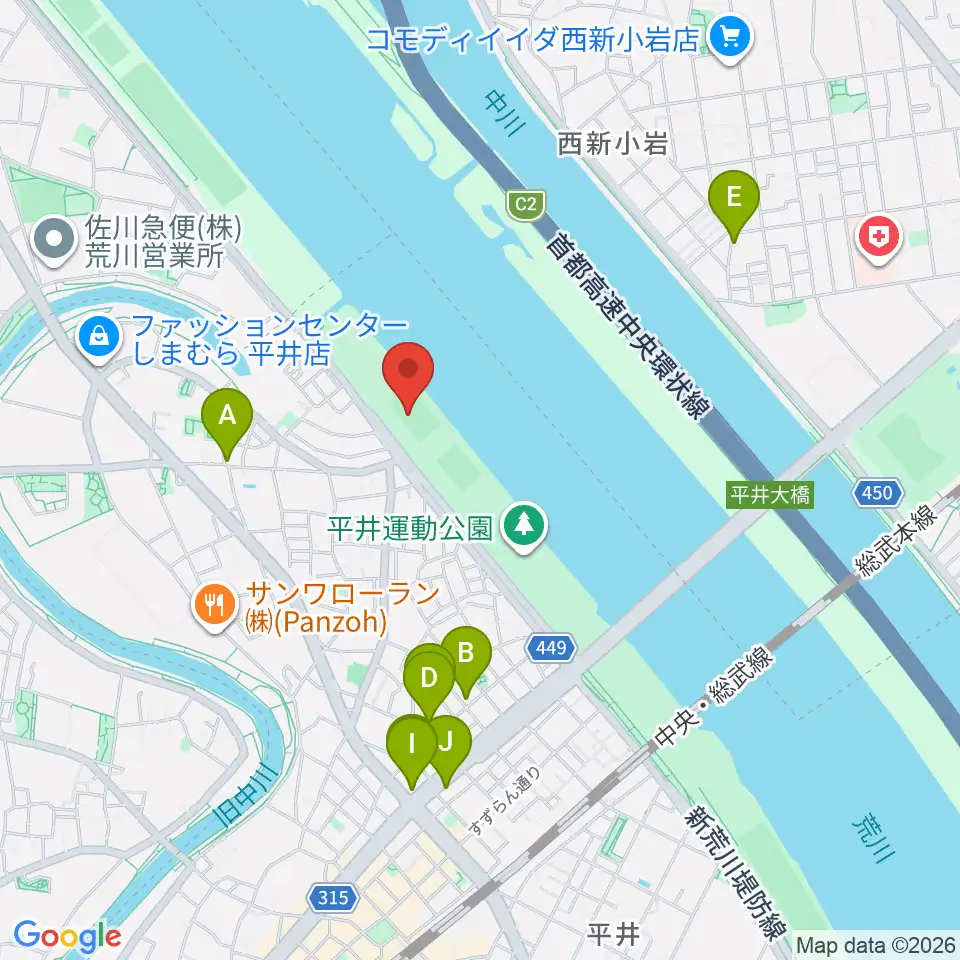Tap the ファッションセンターしまむら 平井店 pin
Viewport: 960px width, 960px height.
[99, 339]
